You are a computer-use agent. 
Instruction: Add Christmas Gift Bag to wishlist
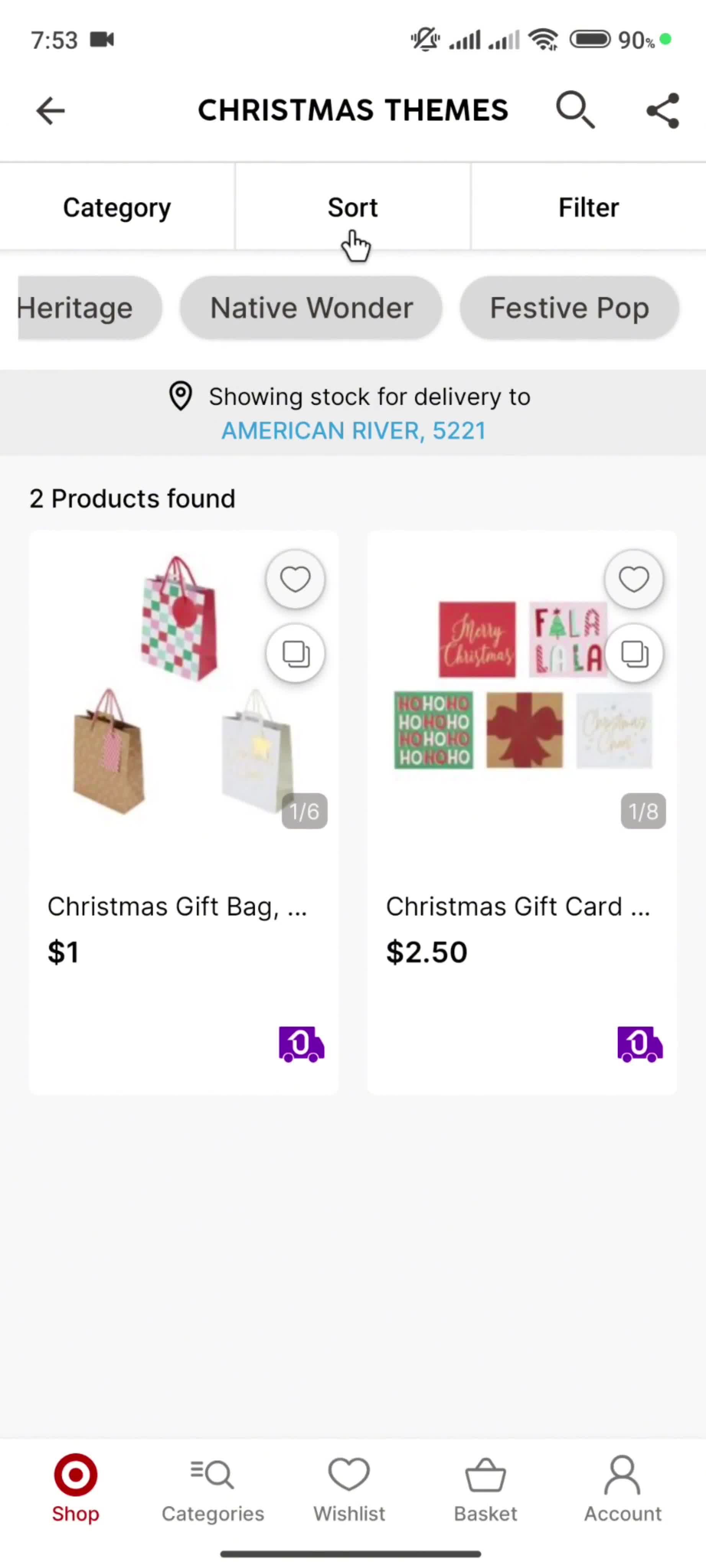[x=295, y=580]
